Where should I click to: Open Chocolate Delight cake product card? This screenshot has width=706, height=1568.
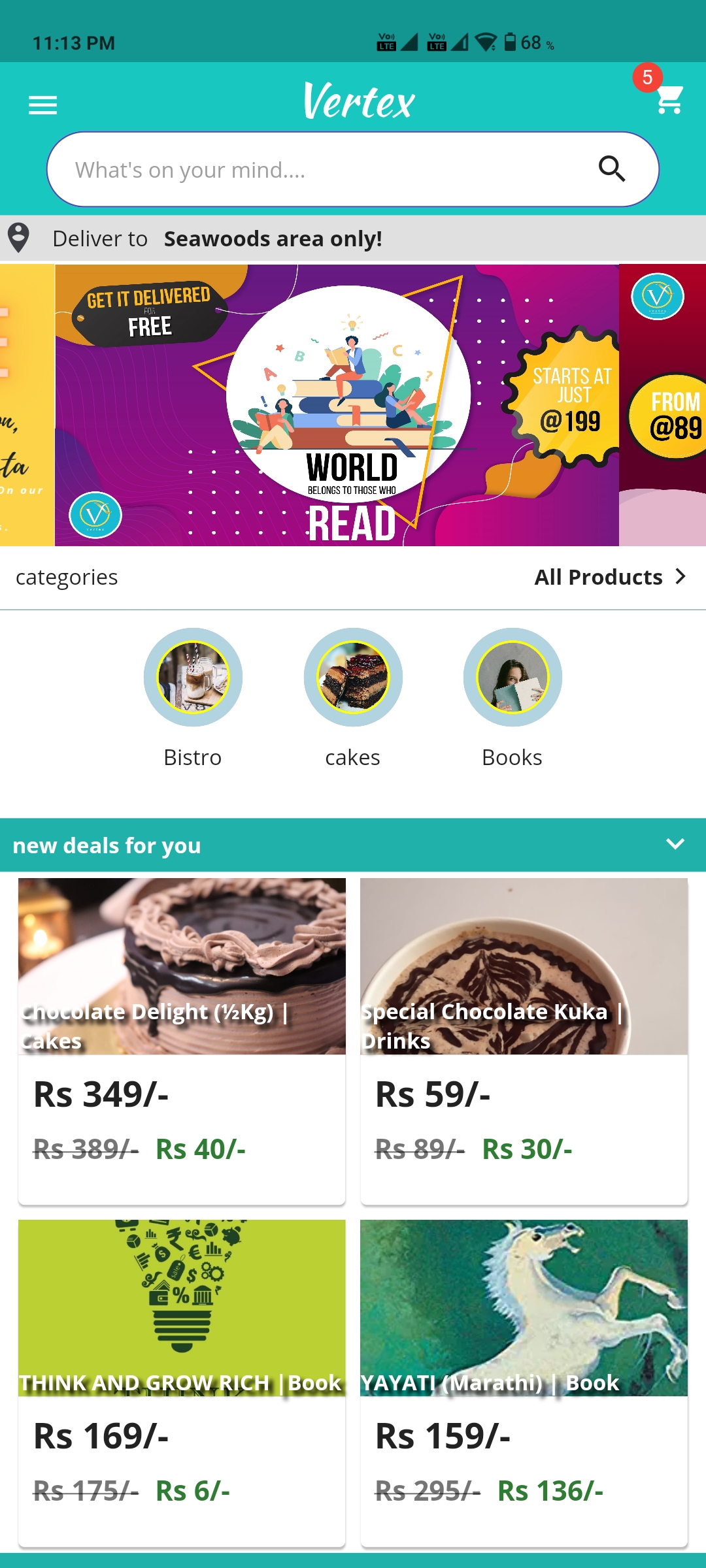tap(182, 1040)
